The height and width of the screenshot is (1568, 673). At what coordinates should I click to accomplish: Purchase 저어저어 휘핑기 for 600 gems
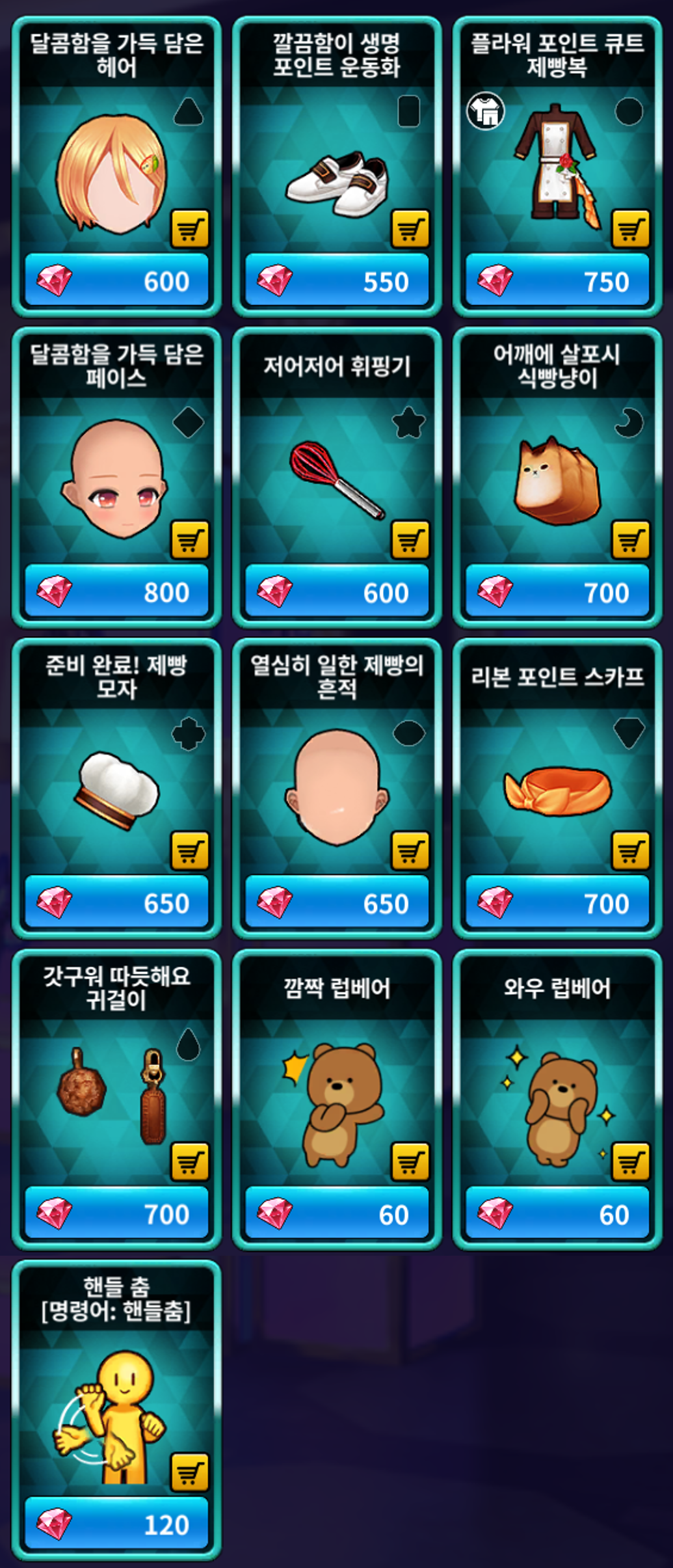pyautogui.click(x=336, y=592)
